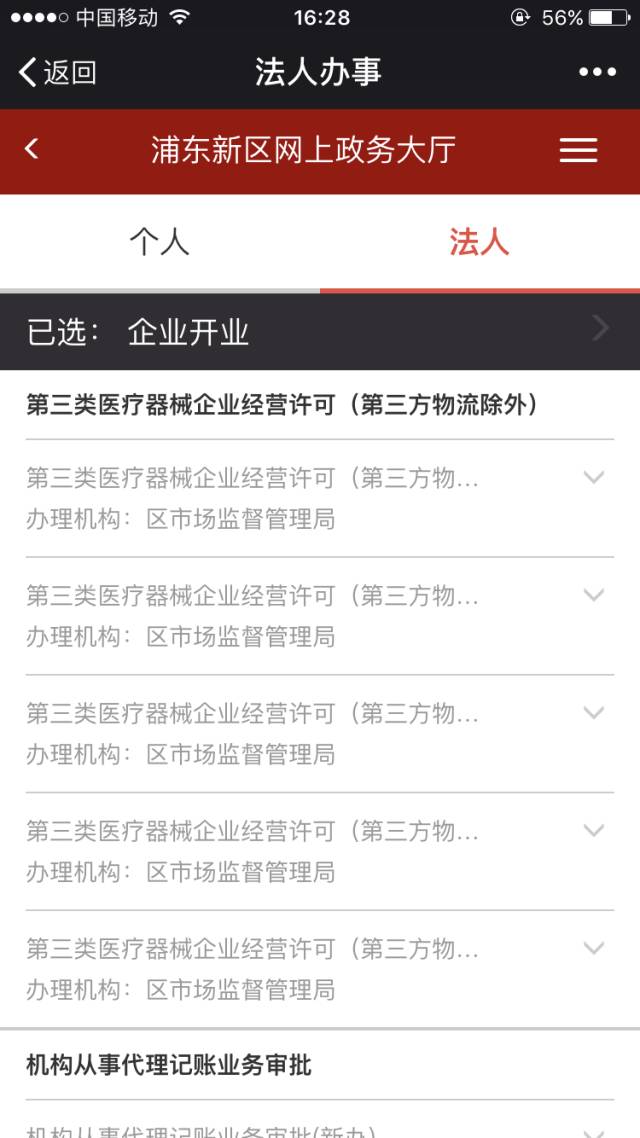Viewport: 640px width, 1138px height.
Task: Open the hamburger menu
Action: coord(578,150)
